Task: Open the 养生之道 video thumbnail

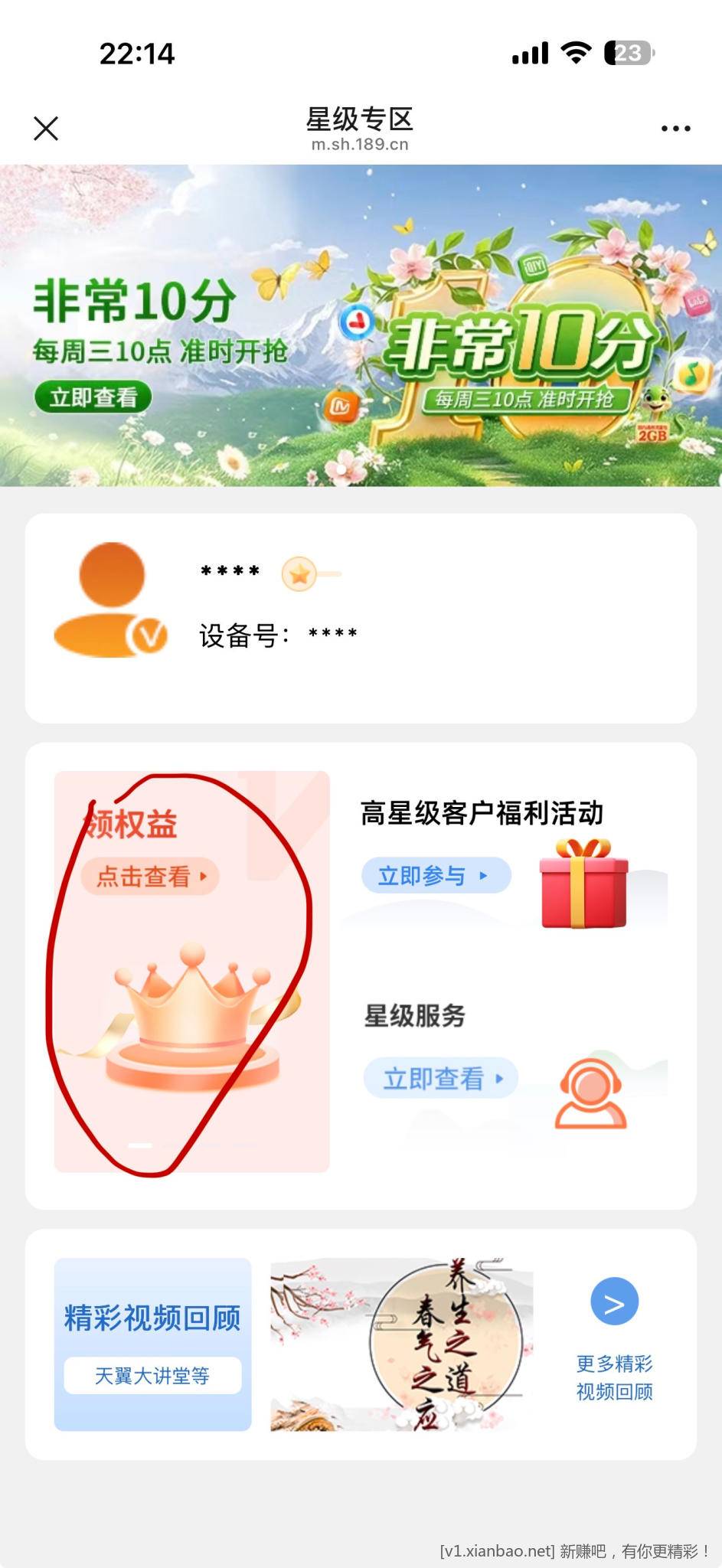Action: pyautogui.click(x=401, y=1344)
